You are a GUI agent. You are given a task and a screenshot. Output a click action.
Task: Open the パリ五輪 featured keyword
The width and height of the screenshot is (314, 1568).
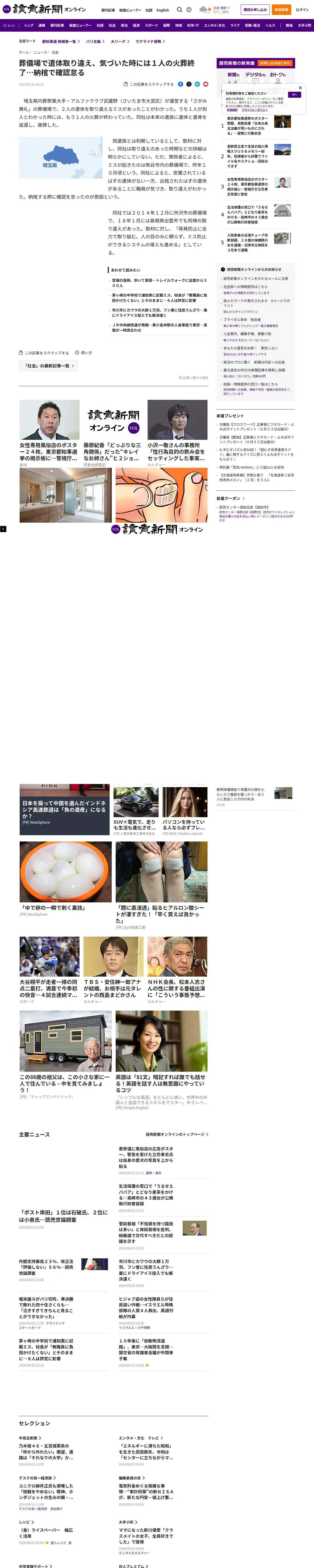tap(94, 41)
